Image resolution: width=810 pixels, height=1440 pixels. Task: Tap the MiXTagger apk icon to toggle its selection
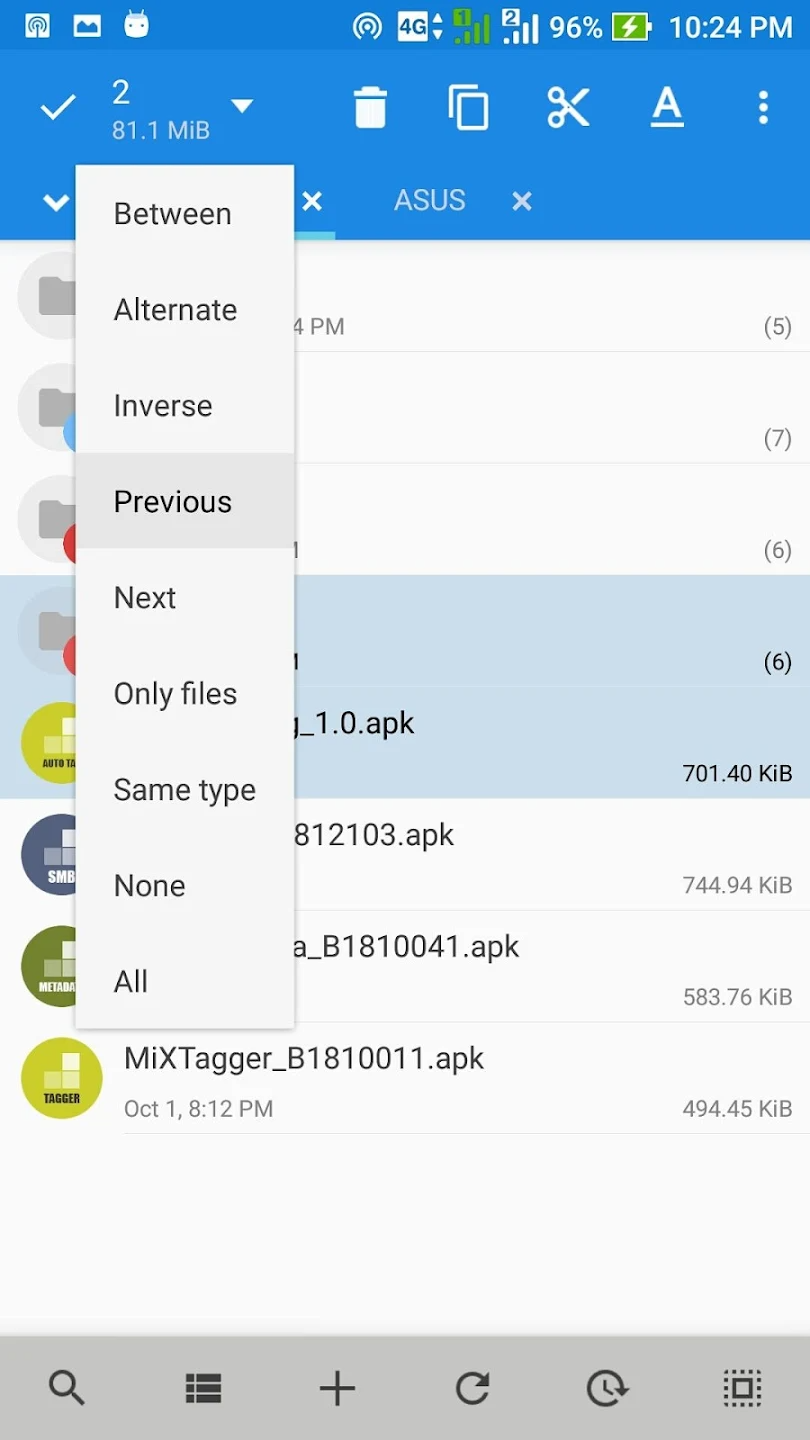[61, 1078]
